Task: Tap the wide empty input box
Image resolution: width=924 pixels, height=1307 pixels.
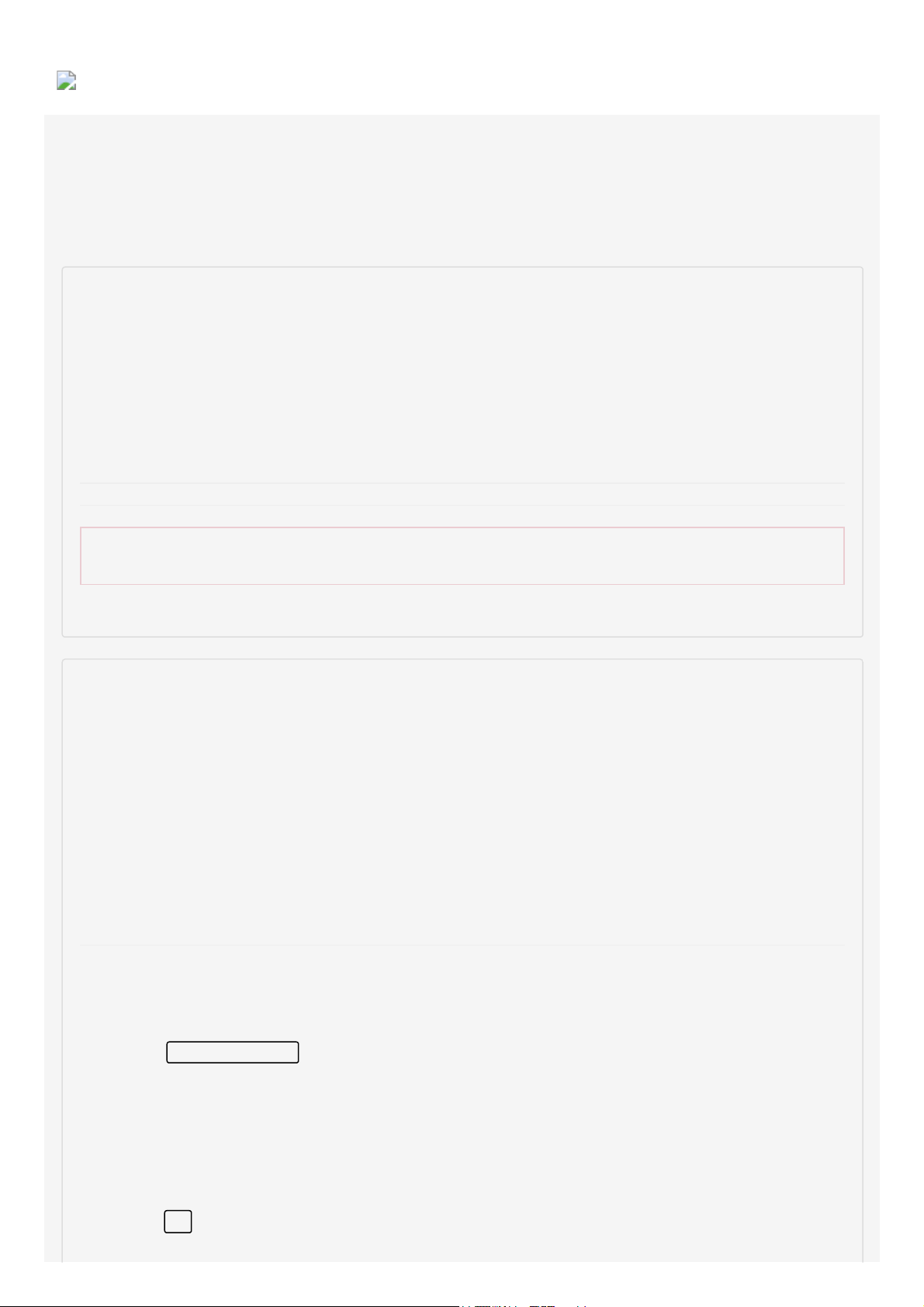Action: point(232,1053)
